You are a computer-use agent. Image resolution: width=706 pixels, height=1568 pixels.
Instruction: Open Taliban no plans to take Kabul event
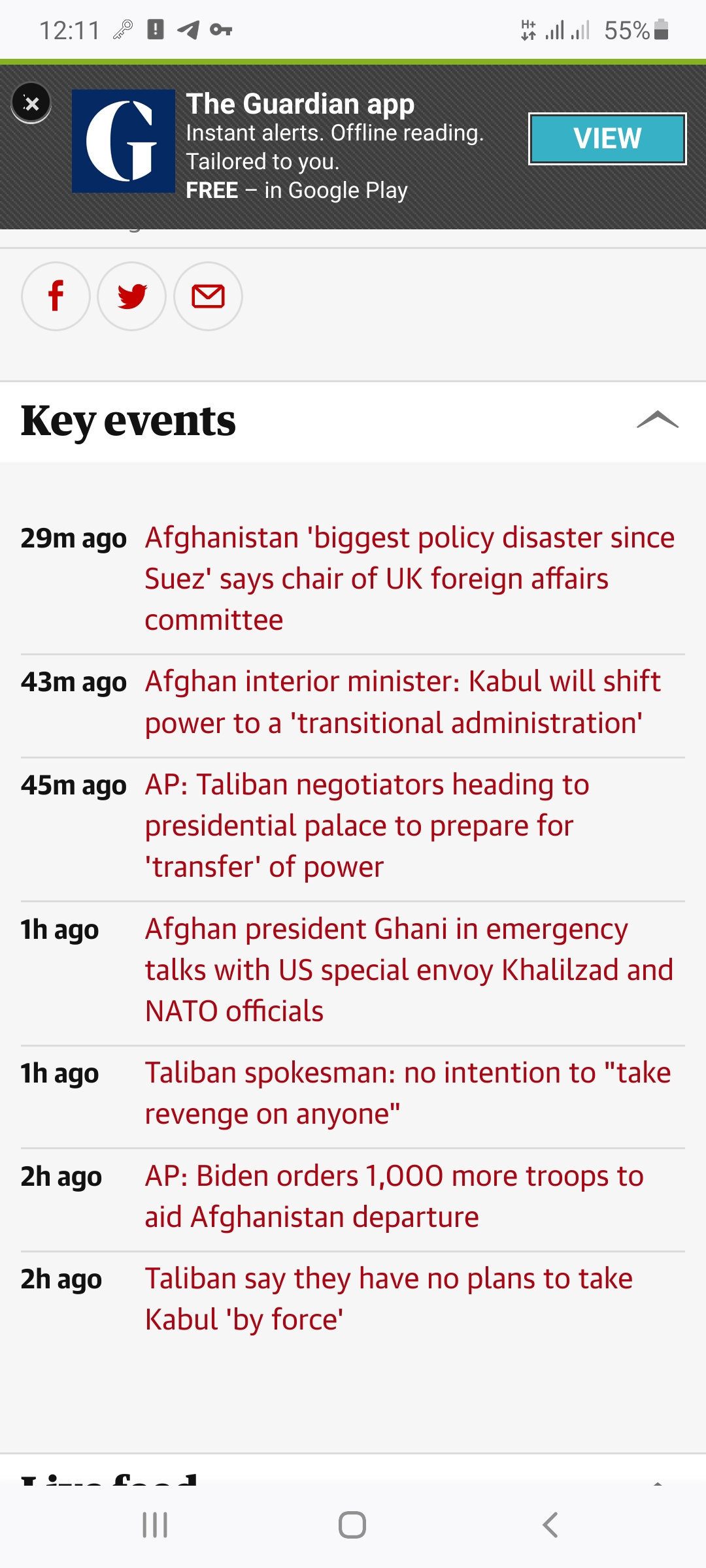point(389,1299)
